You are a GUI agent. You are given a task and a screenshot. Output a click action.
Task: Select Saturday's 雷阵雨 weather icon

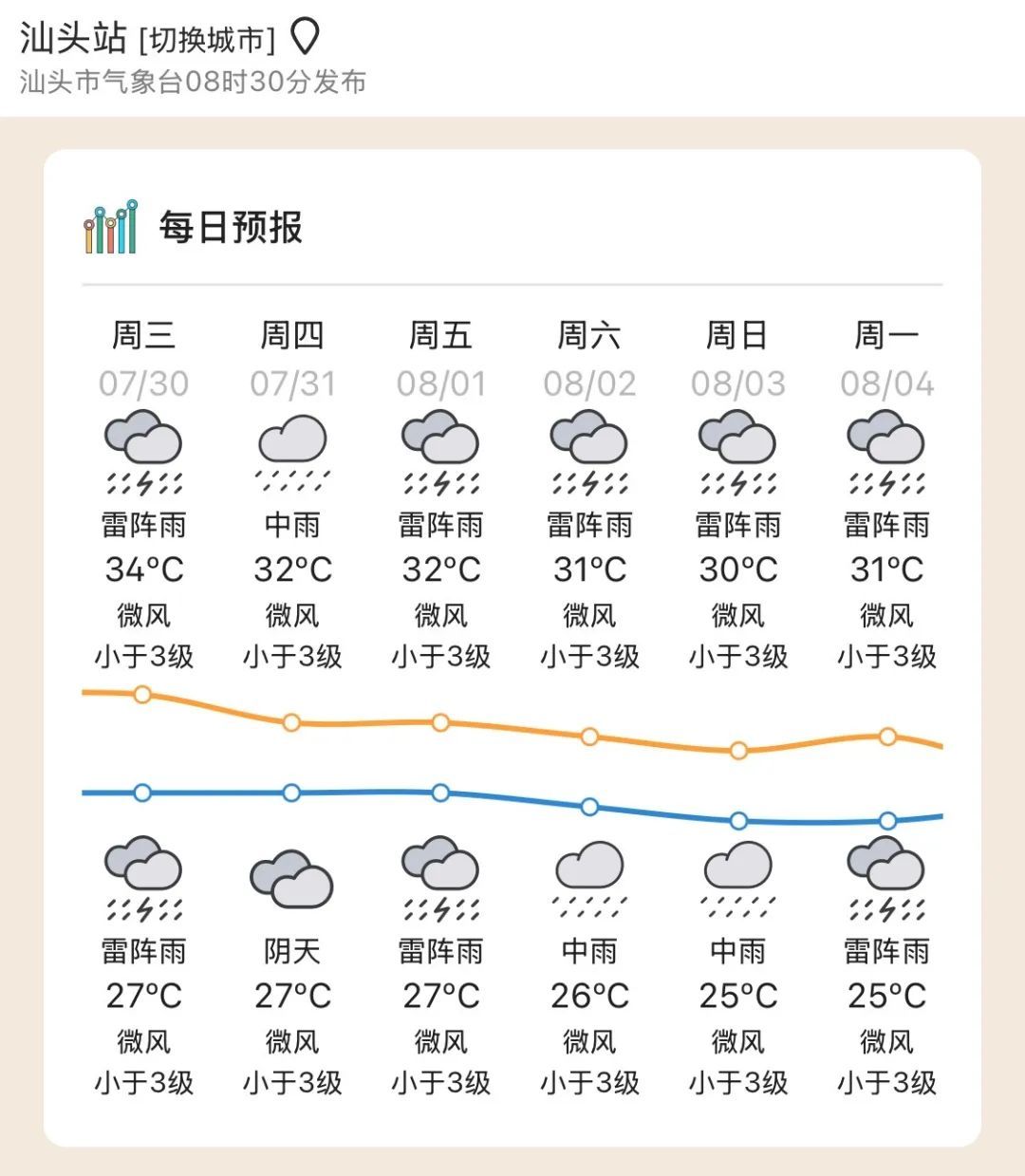coord(588,456)
